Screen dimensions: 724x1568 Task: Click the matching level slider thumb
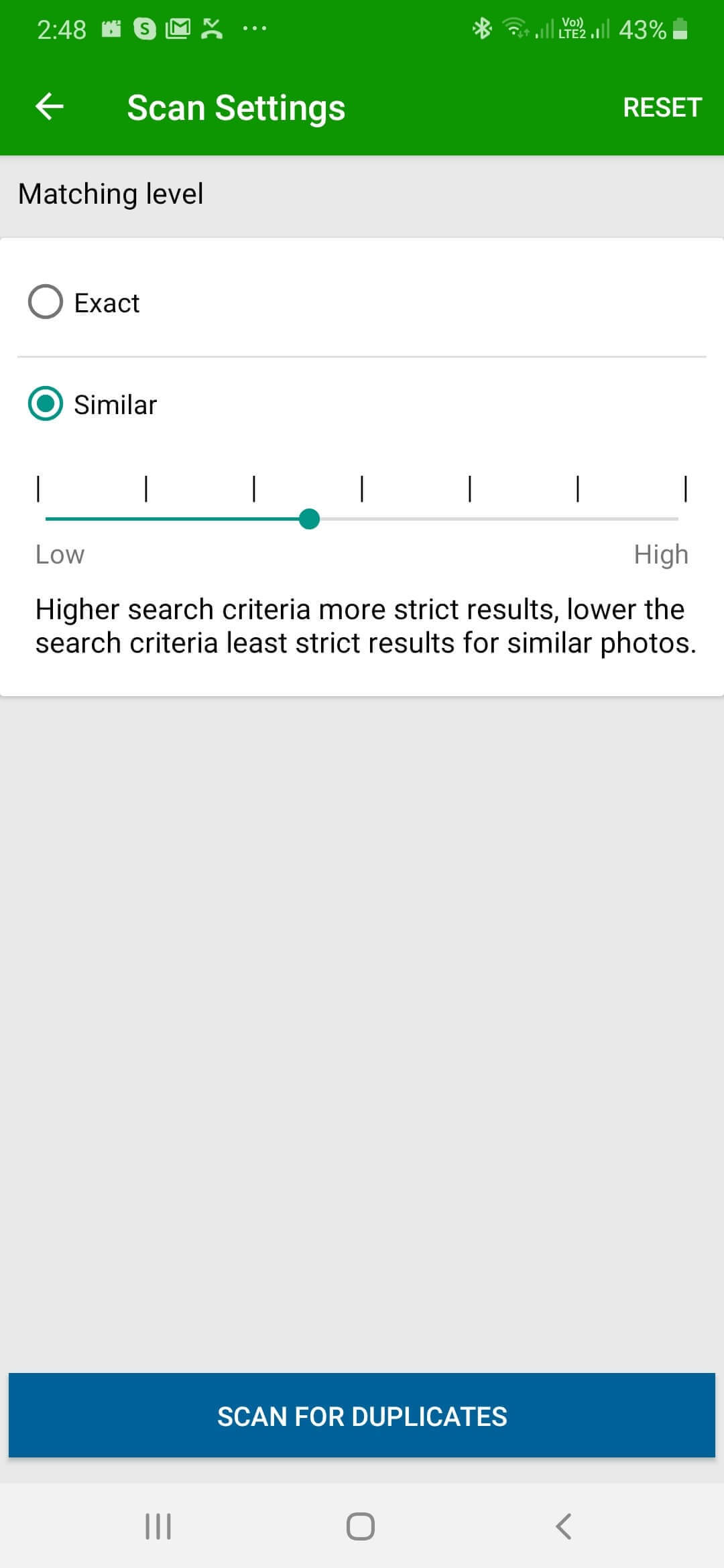pyautogui.click(x=309, y=519)
